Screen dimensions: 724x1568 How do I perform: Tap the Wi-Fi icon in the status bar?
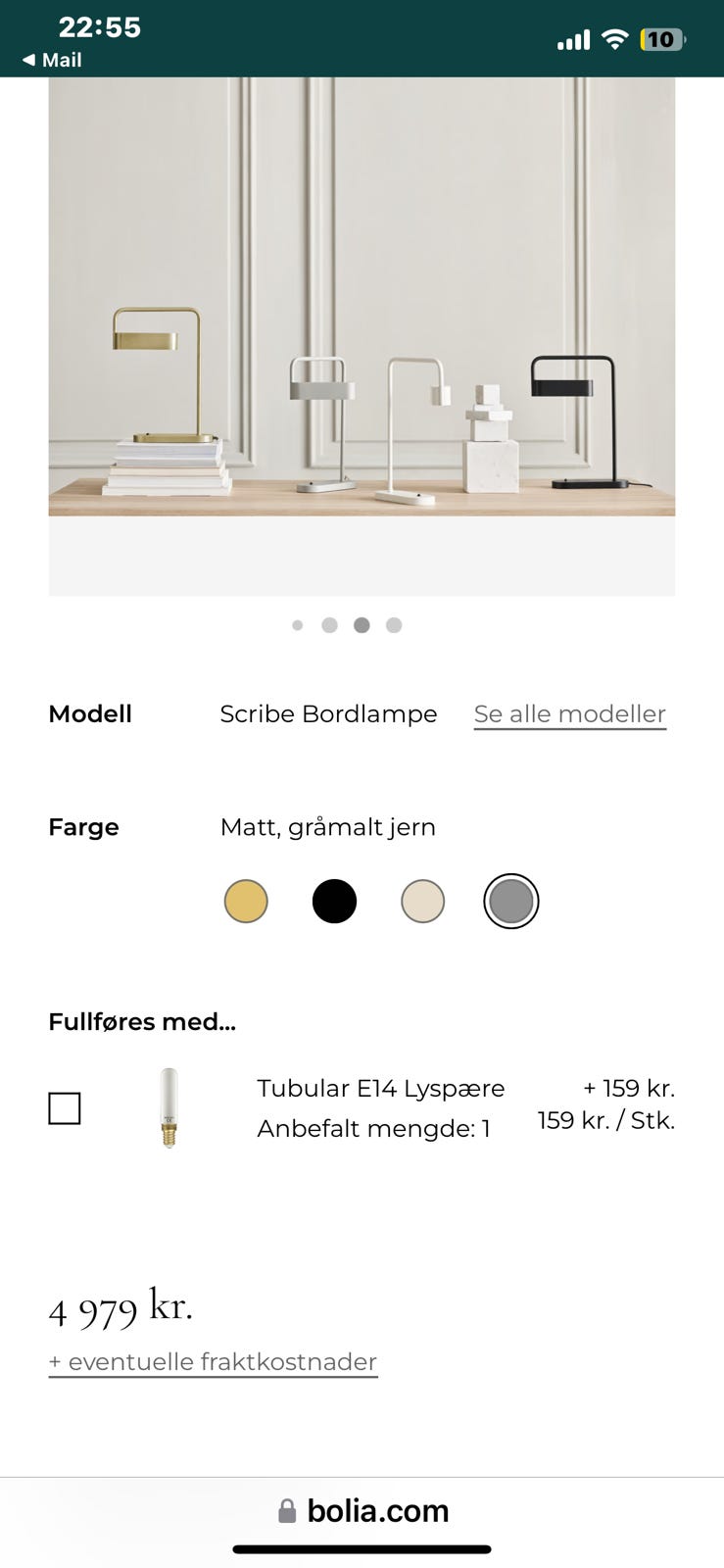point(615,39)
